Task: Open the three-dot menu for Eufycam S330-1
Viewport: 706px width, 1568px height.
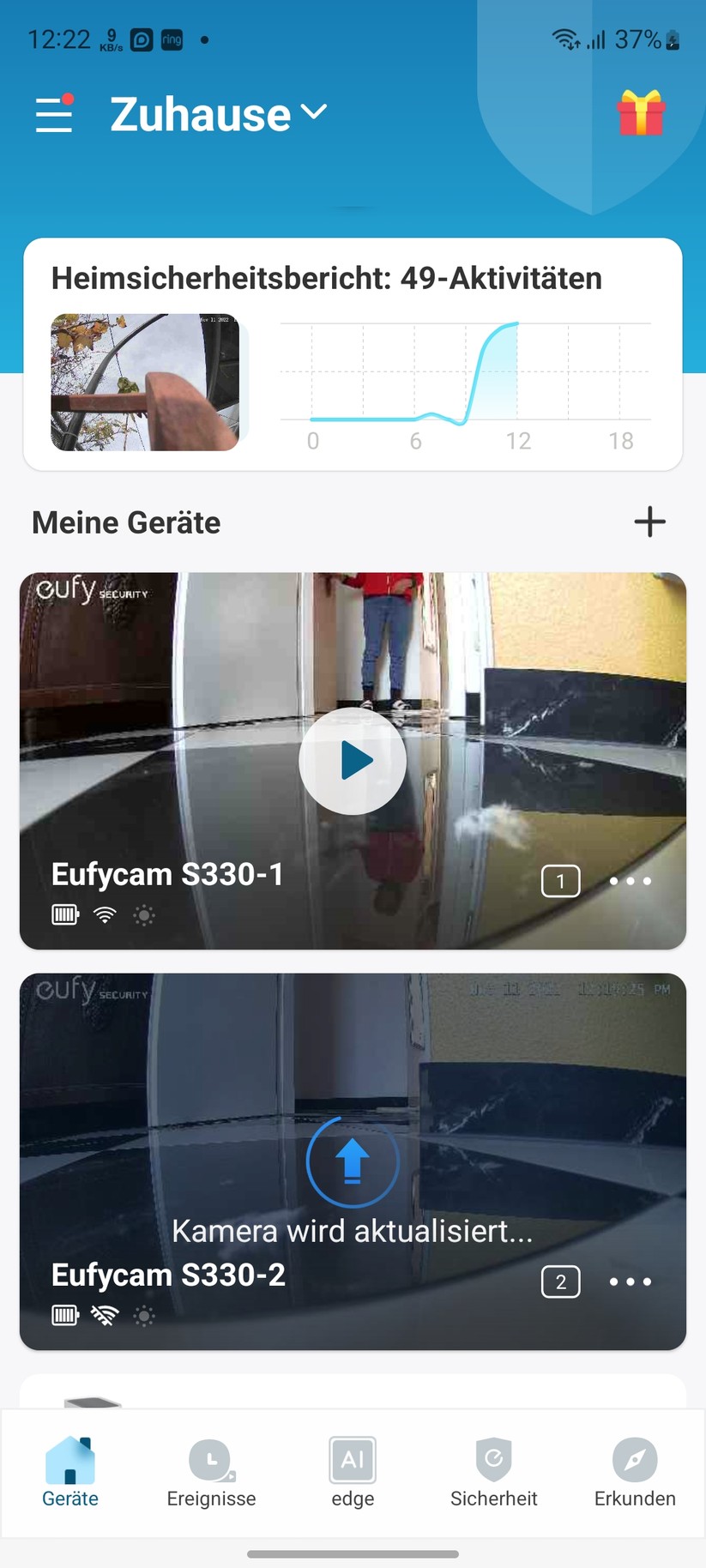Action: 631,881
